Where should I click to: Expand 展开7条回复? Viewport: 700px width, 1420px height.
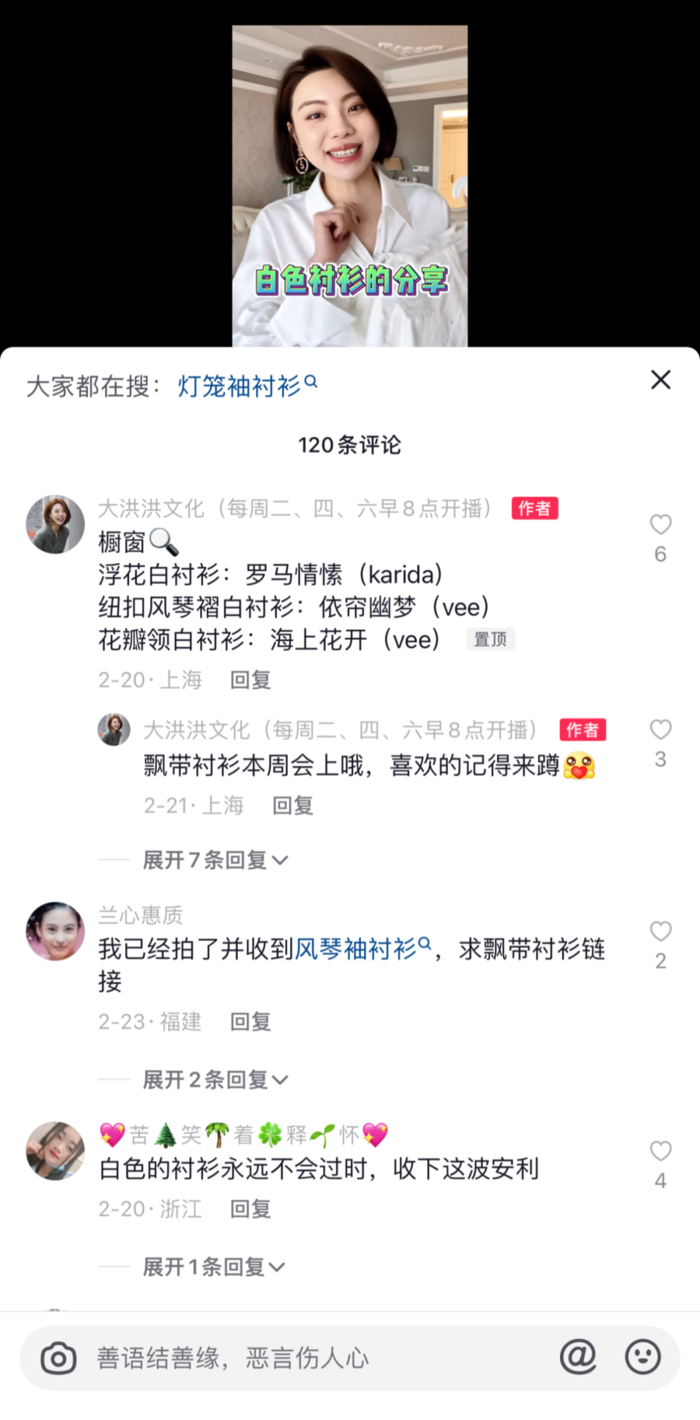click(214, 860)
